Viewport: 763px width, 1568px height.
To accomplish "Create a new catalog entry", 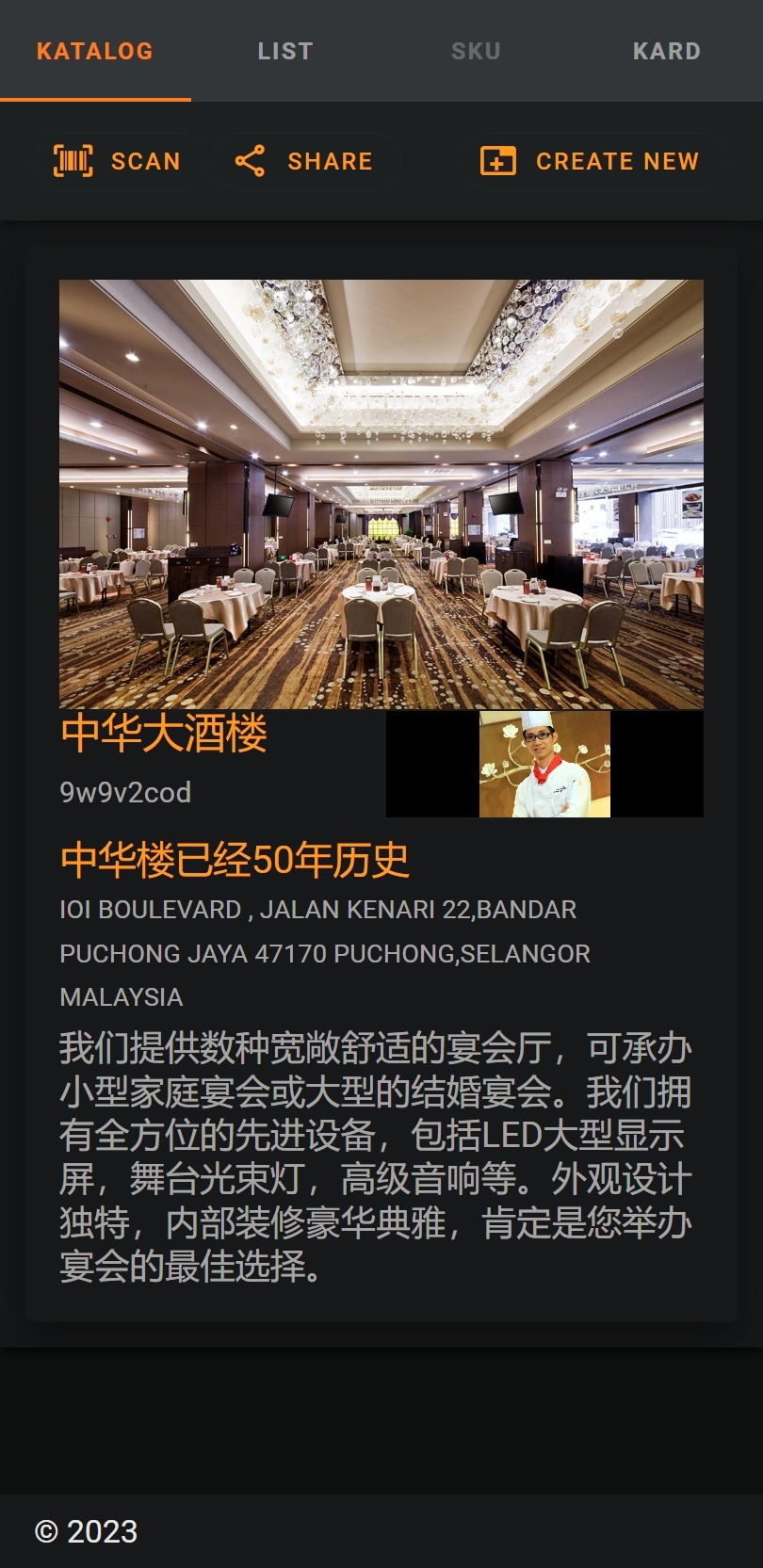I will [590, 161].
